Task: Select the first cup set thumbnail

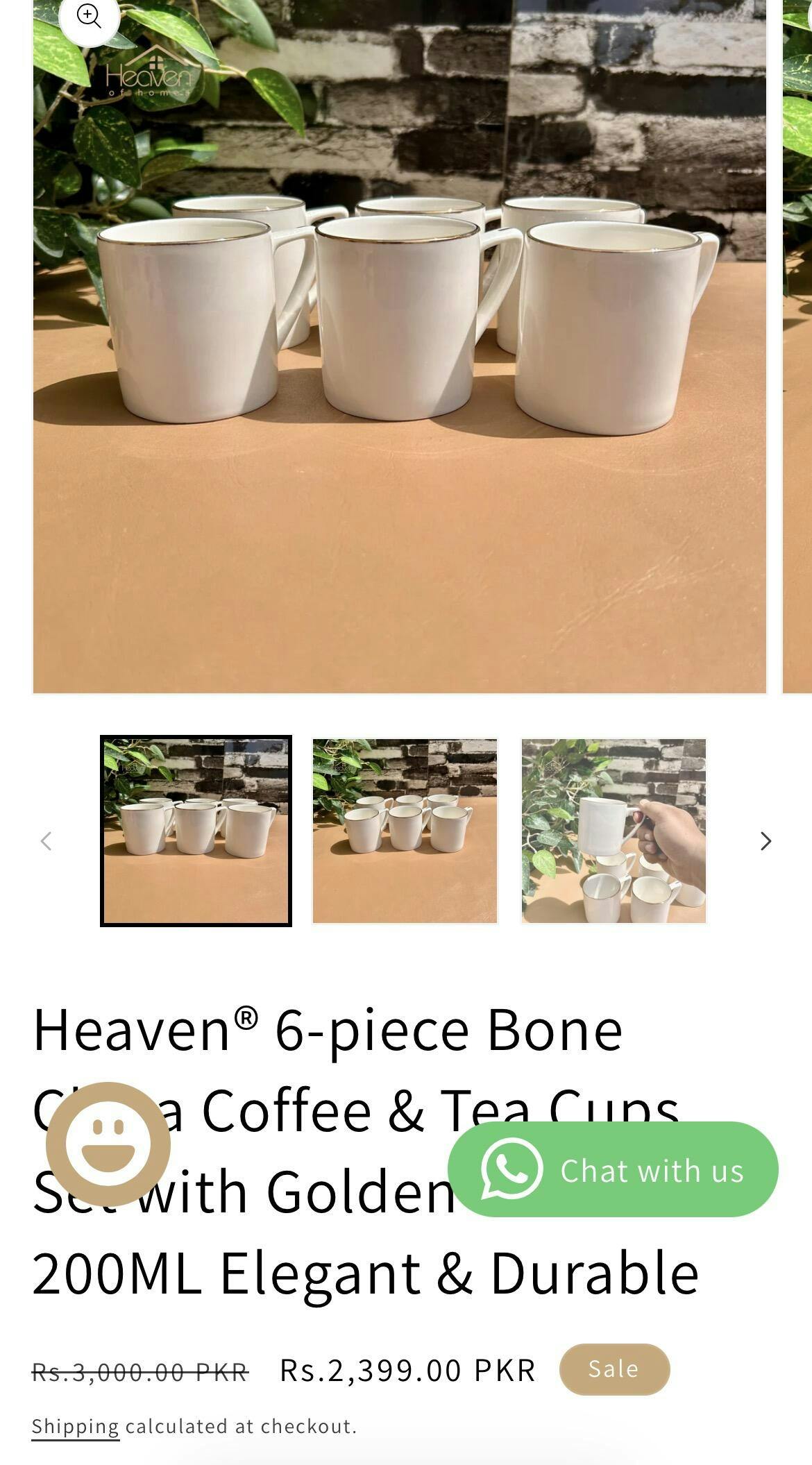Action: click(x=196, y=831)
